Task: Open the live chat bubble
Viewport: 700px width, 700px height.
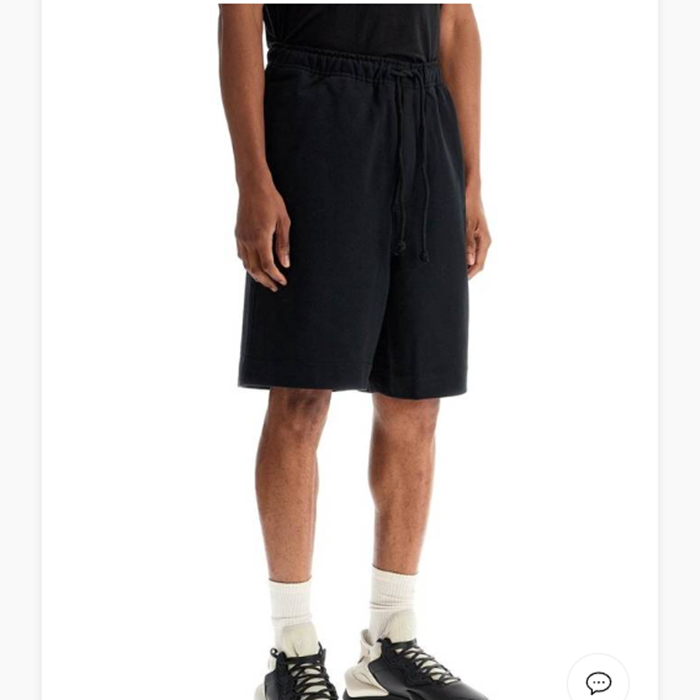Action: tap(598, 681)
